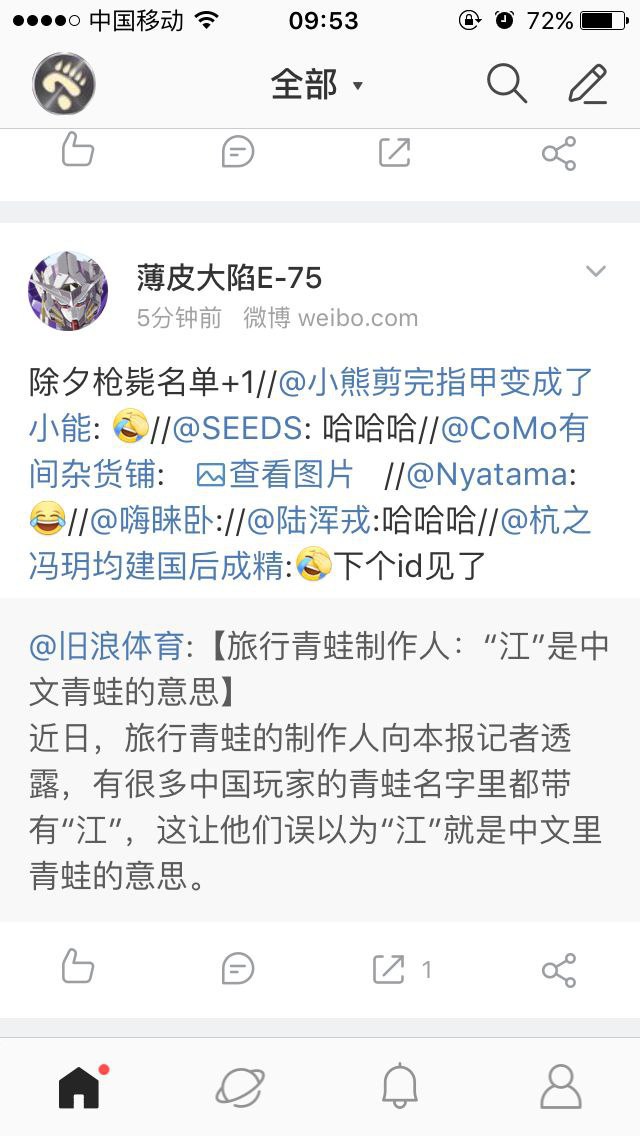
Task: Switch to the Discover planet tab
Action: pos(240,1086)
